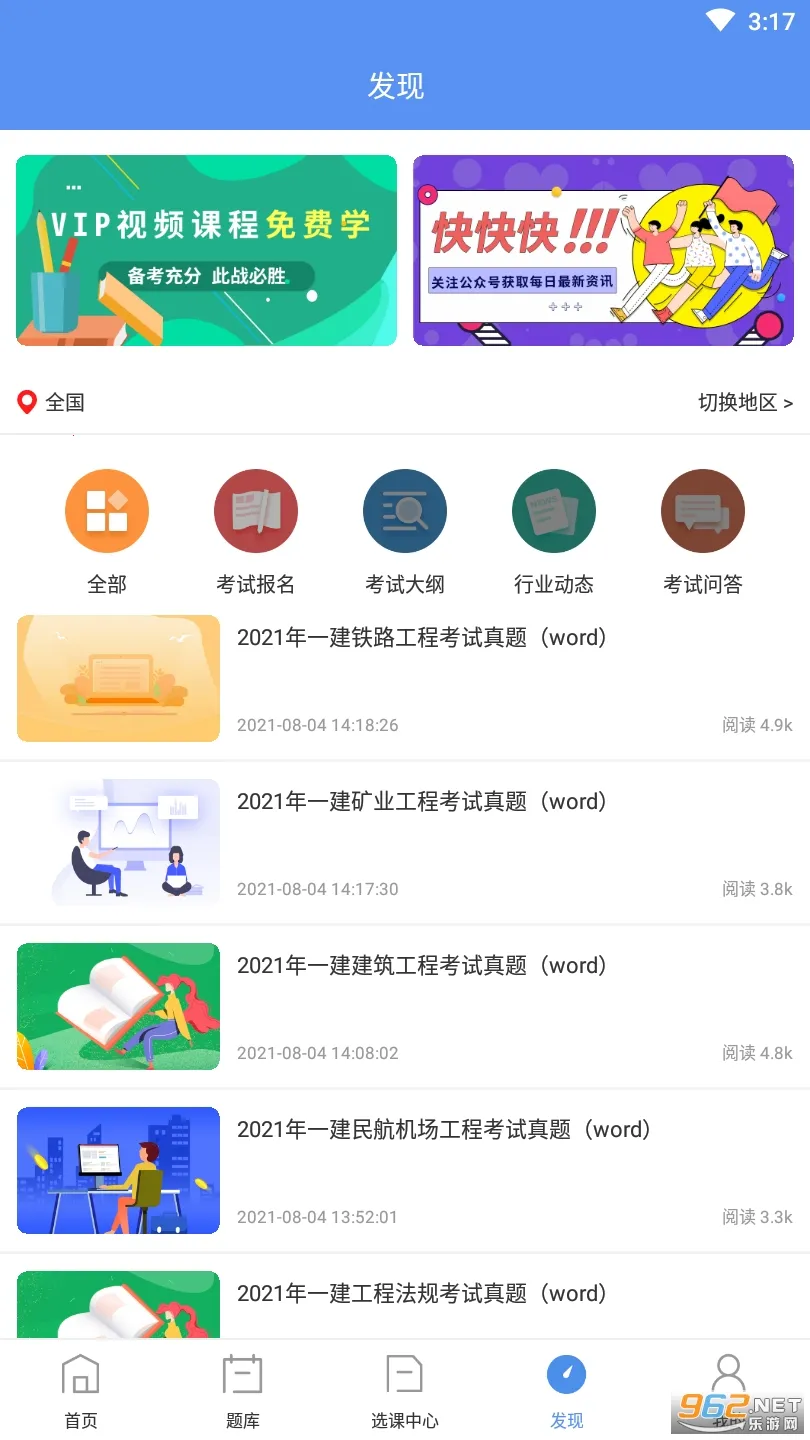Select the 选课中心 course center icon
The height and width of the screenshot is (1440, 810).
point(404,1375)
